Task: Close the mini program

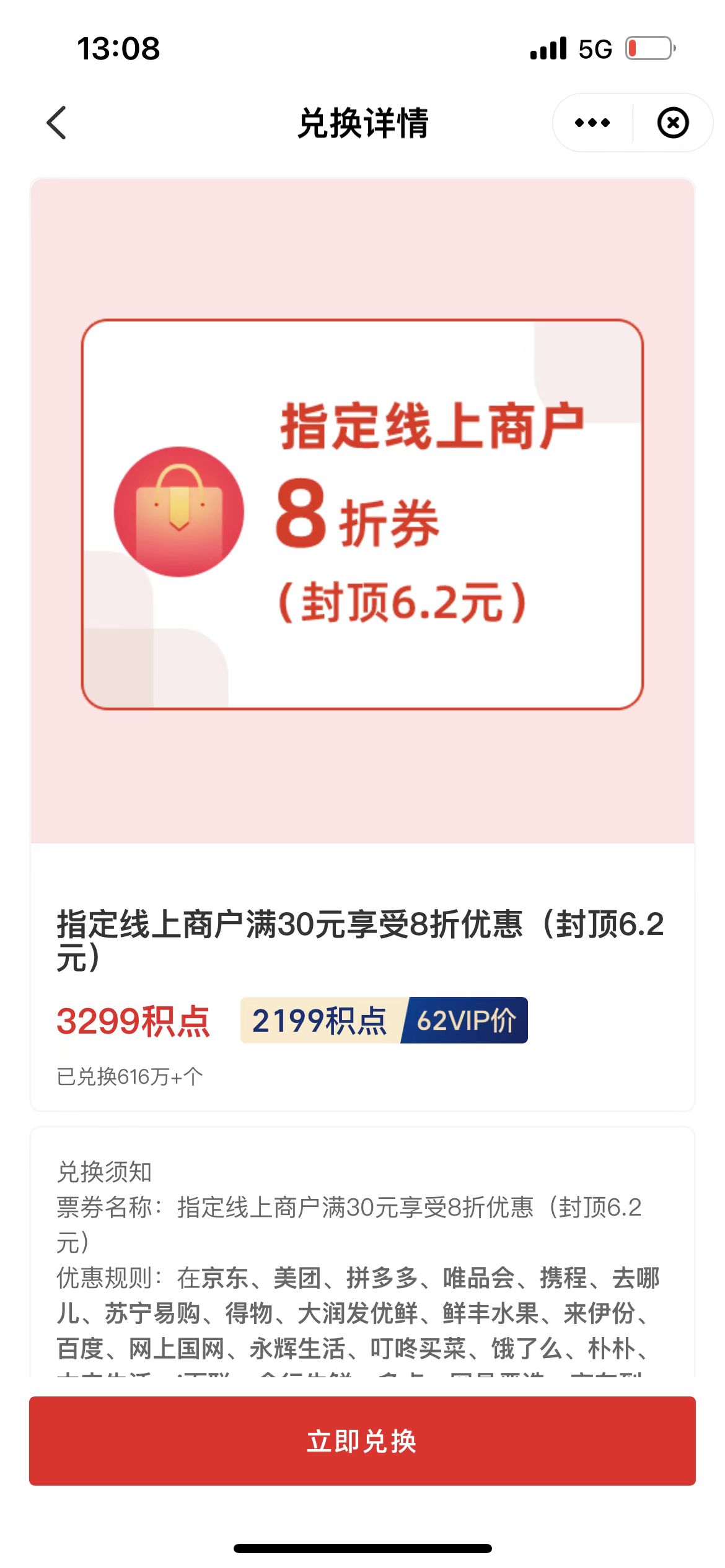Action: (x=673, y=123)
